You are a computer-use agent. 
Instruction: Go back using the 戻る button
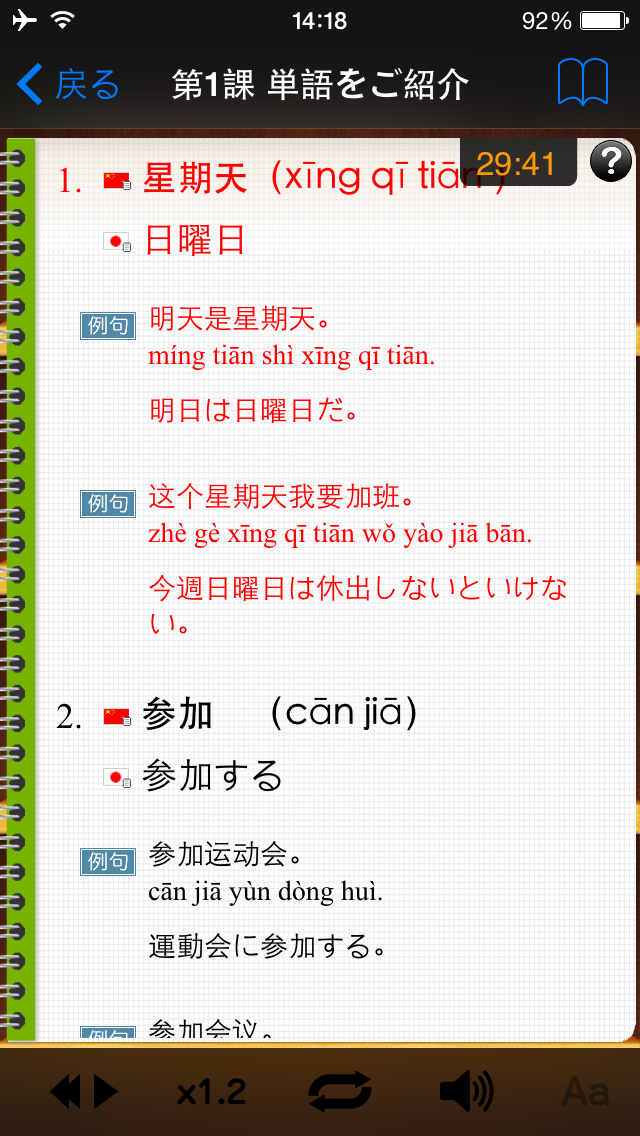[x=68, y=85]
